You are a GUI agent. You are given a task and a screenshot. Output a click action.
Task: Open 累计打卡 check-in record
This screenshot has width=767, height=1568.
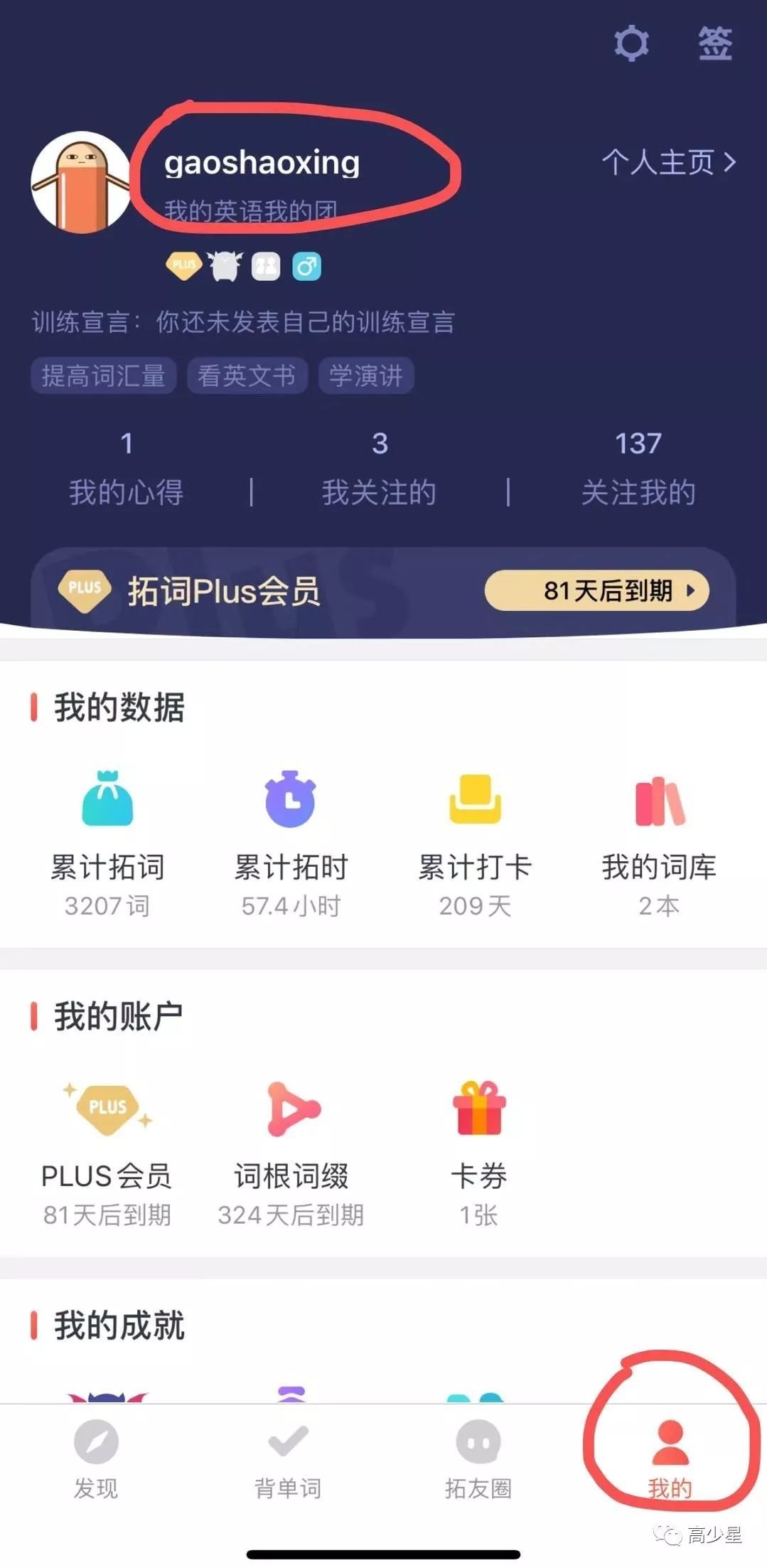[x=475, y=843]
